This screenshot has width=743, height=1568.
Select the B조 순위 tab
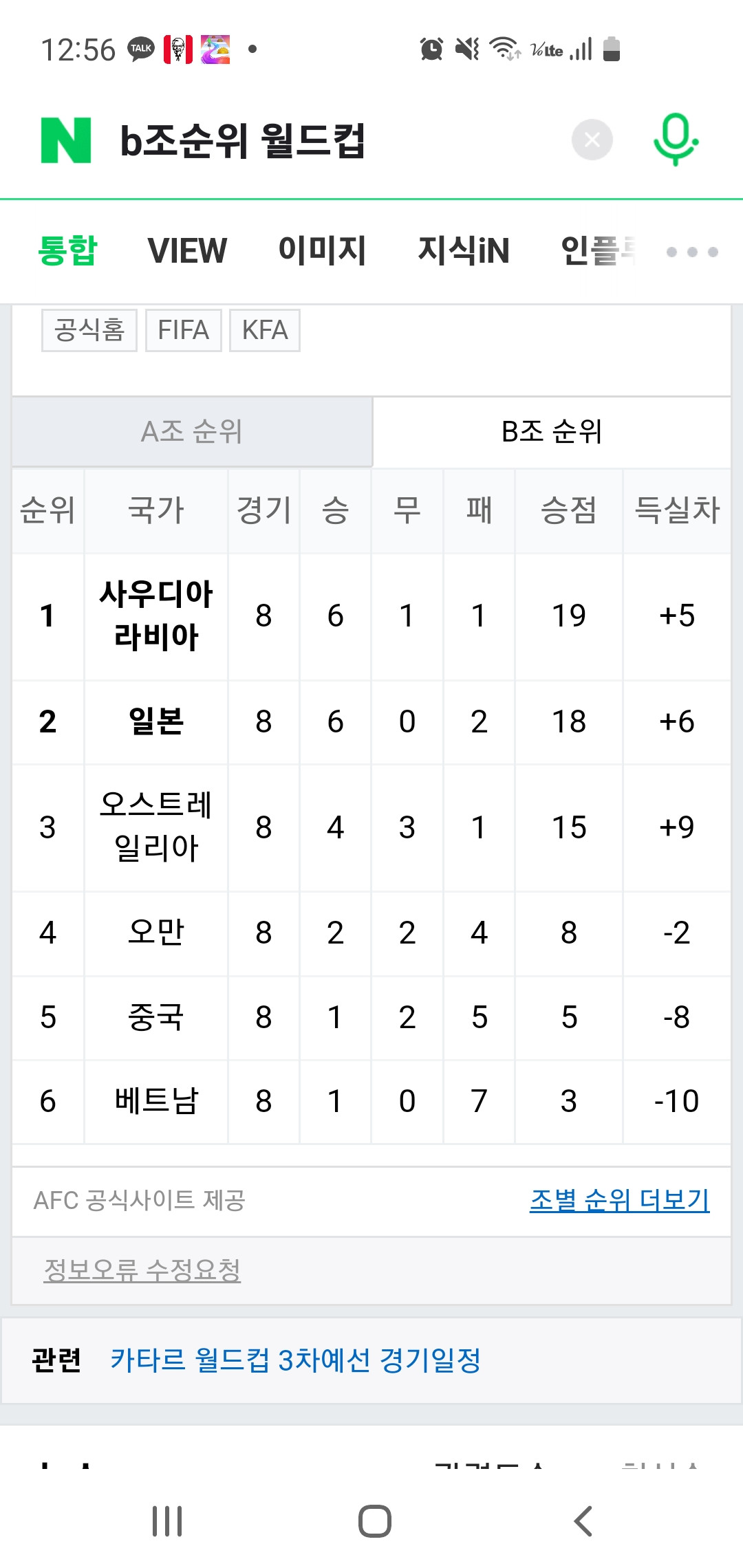click(552, 432)
